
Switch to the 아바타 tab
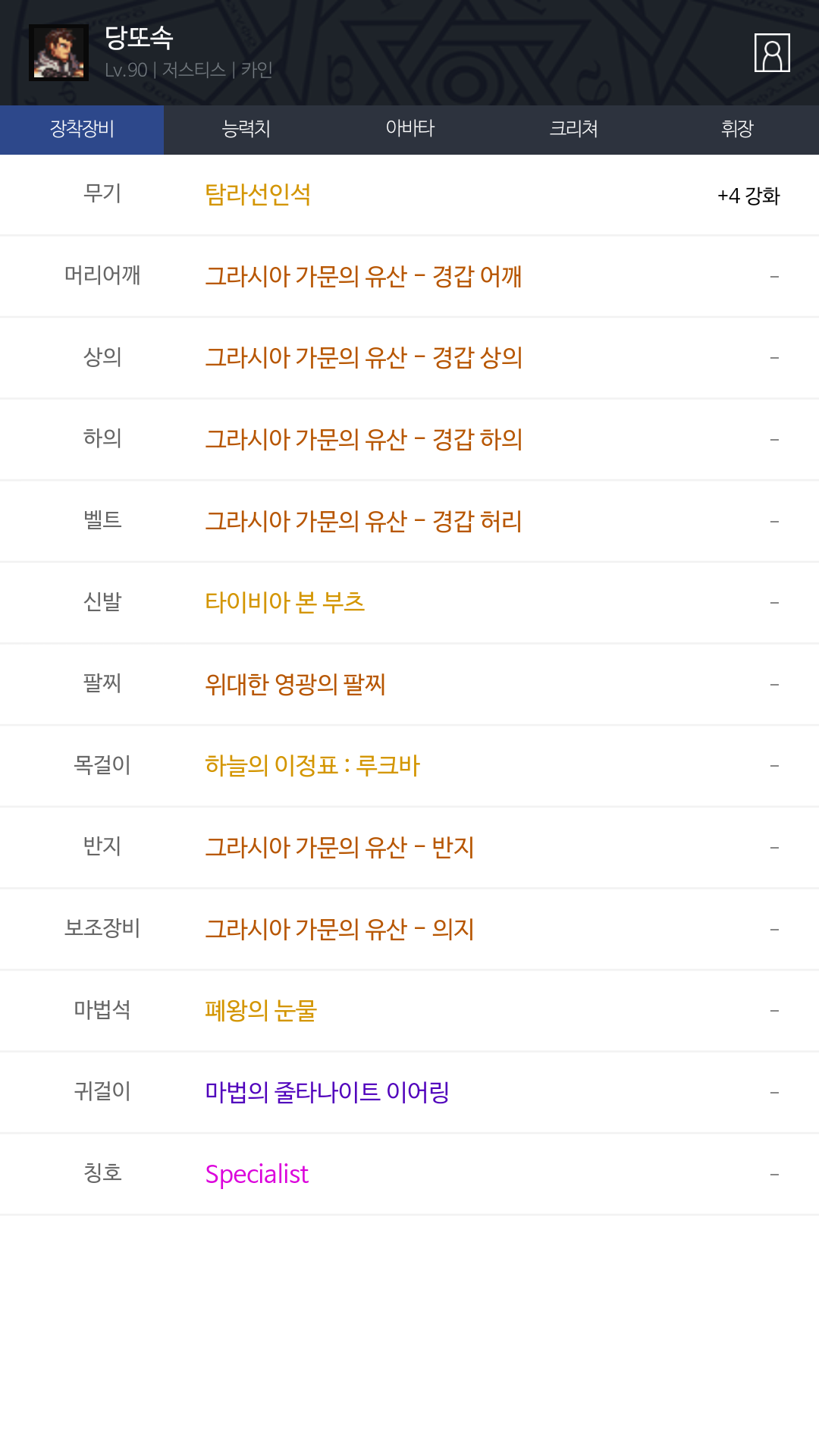[409, 129]
